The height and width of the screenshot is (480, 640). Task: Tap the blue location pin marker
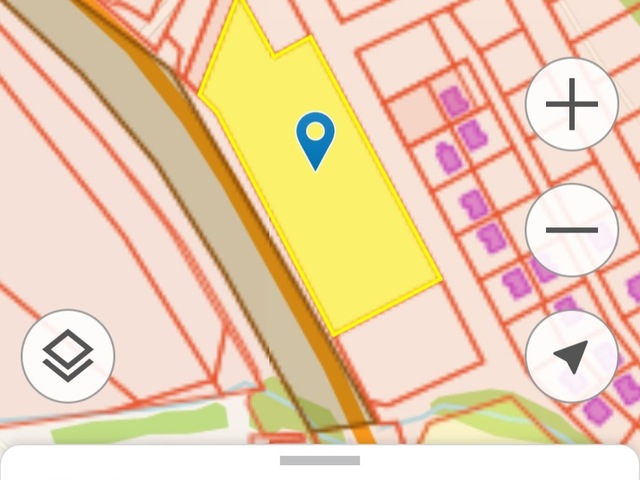tap(316, 138)
